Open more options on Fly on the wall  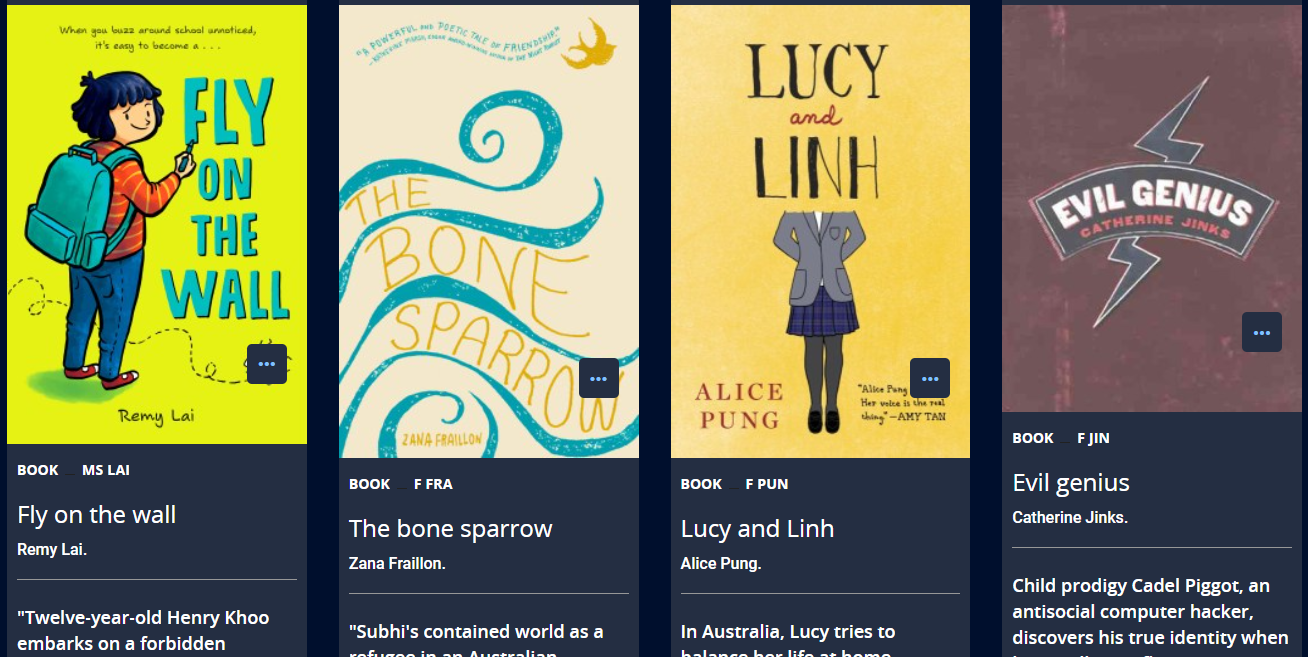[x=267, y=364]
